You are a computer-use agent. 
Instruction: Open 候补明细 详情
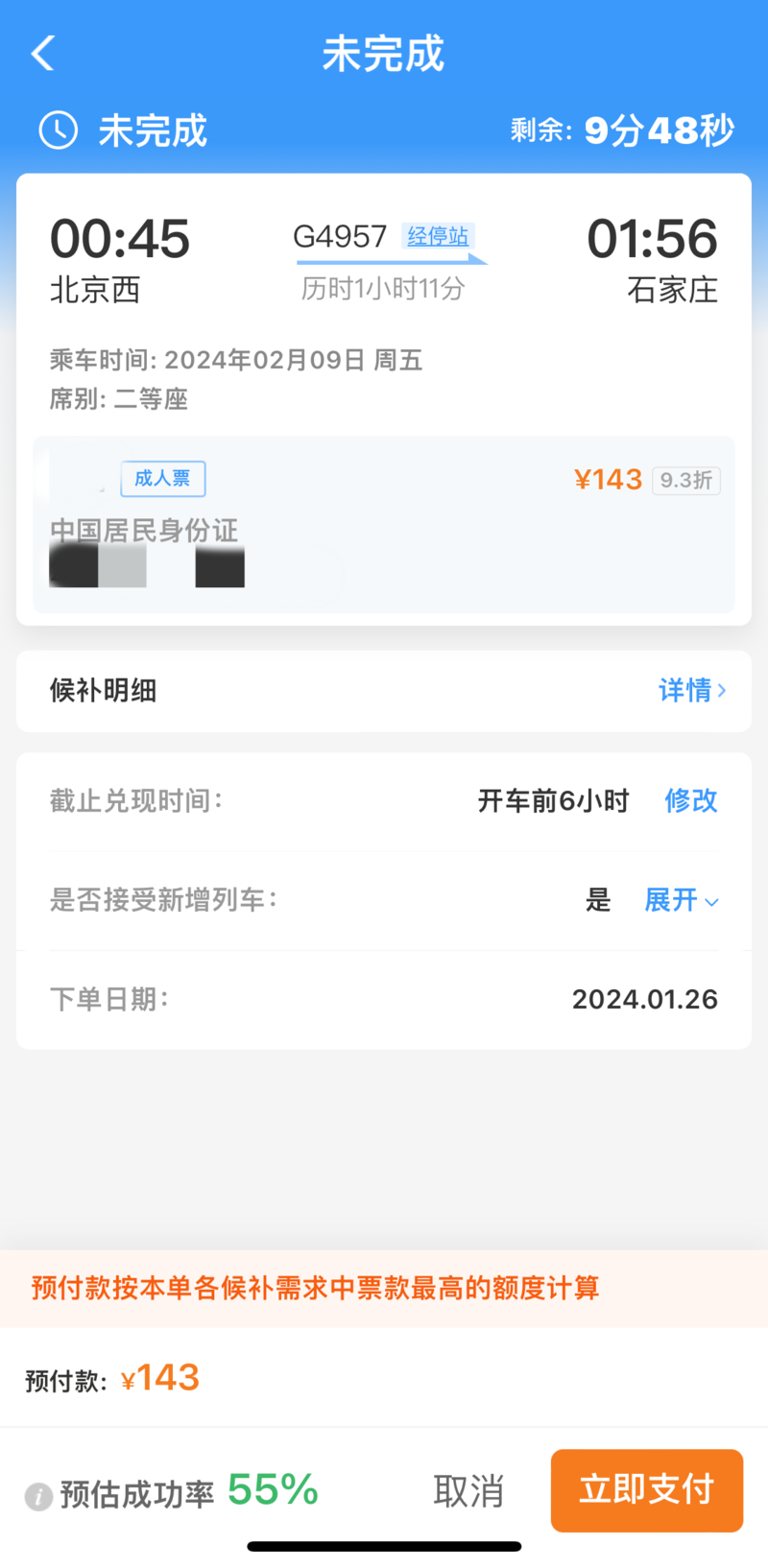point(691,690)
